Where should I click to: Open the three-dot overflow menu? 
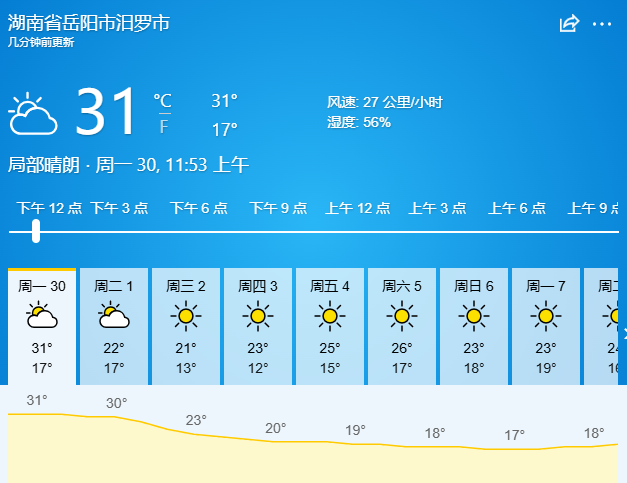point(601,24)
